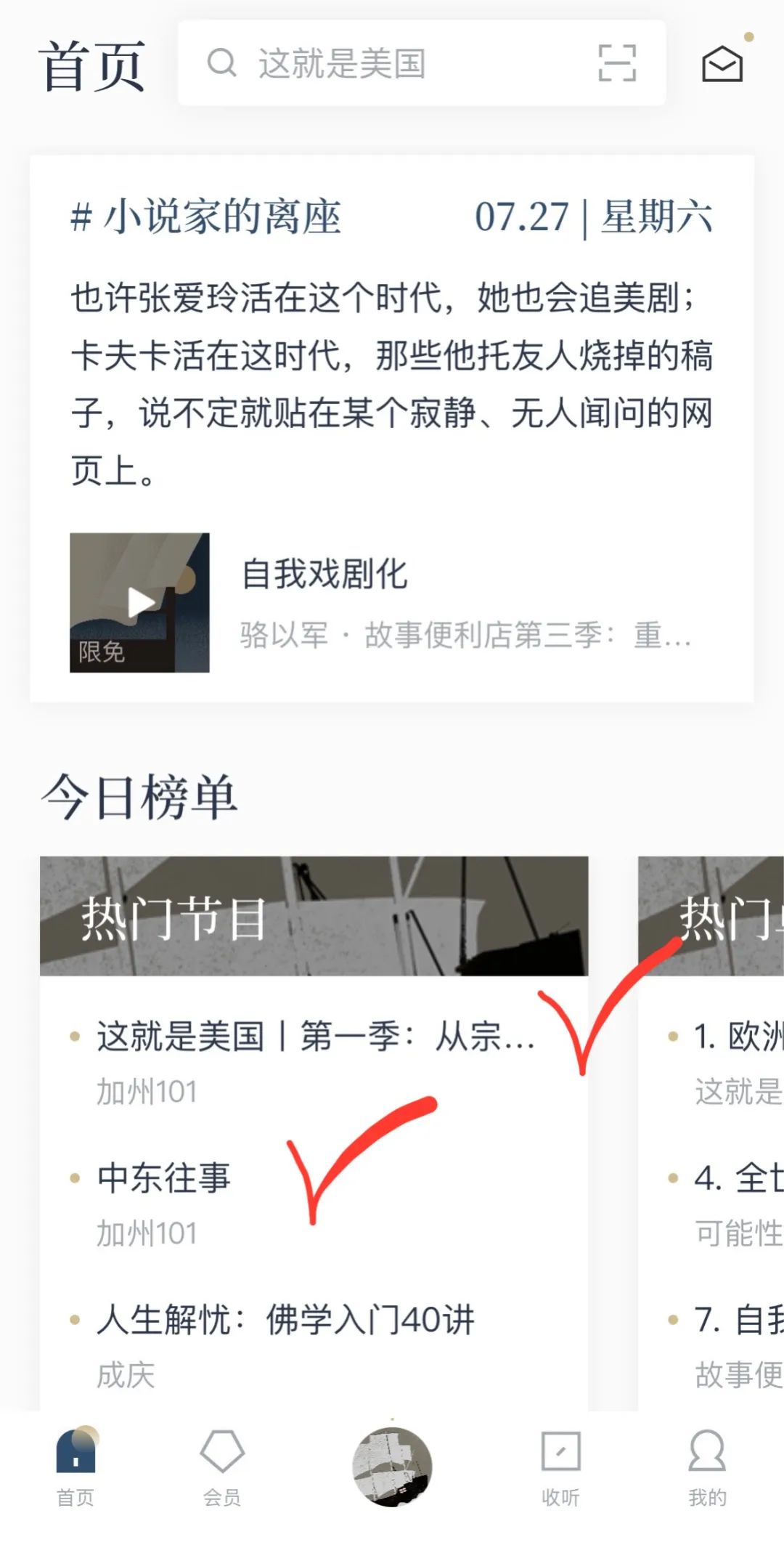Open 人生解忧：佛学入门40讲 program
Viewport: 784px width, 1553px height.
click(x=286, y=1320)
